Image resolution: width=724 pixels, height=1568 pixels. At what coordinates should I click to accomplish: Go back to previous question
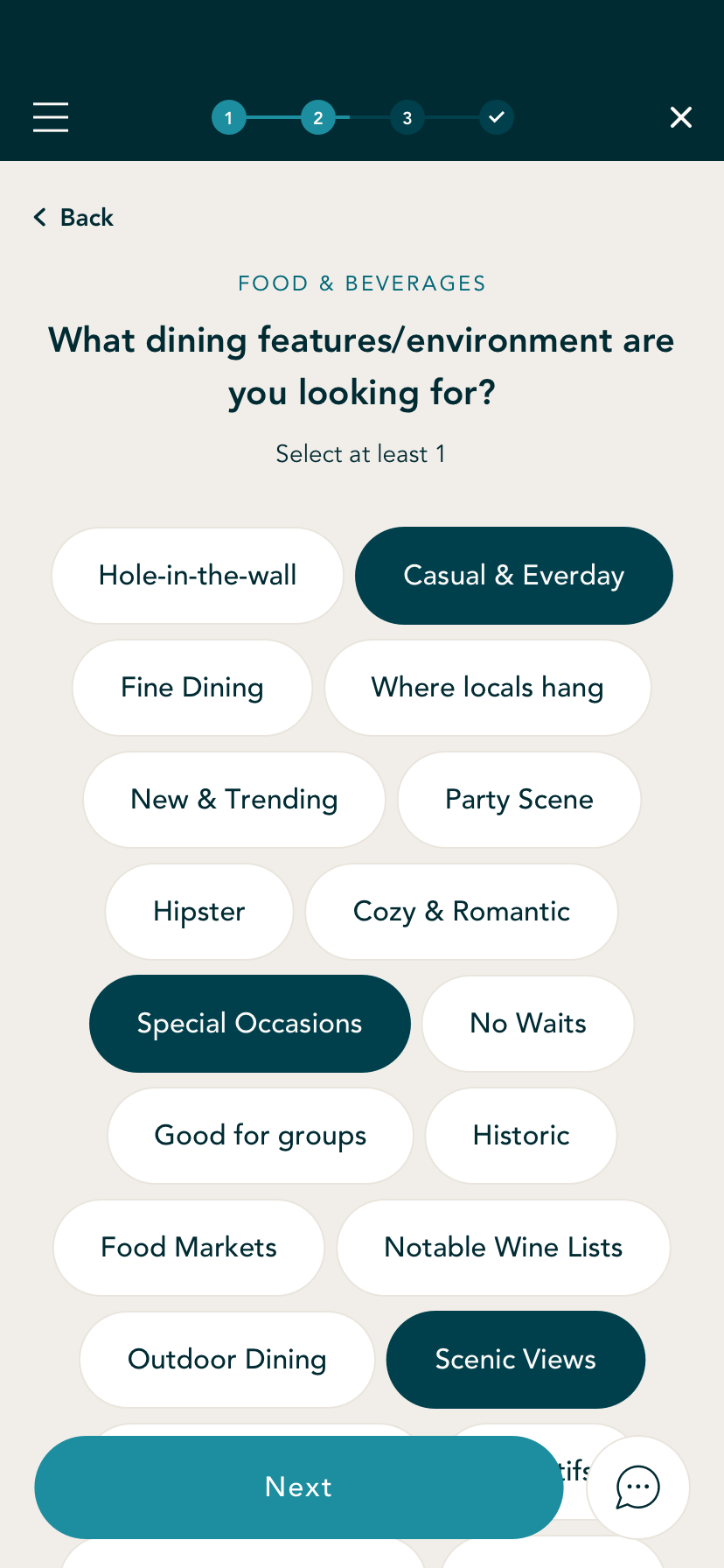(x=74, y=217)
